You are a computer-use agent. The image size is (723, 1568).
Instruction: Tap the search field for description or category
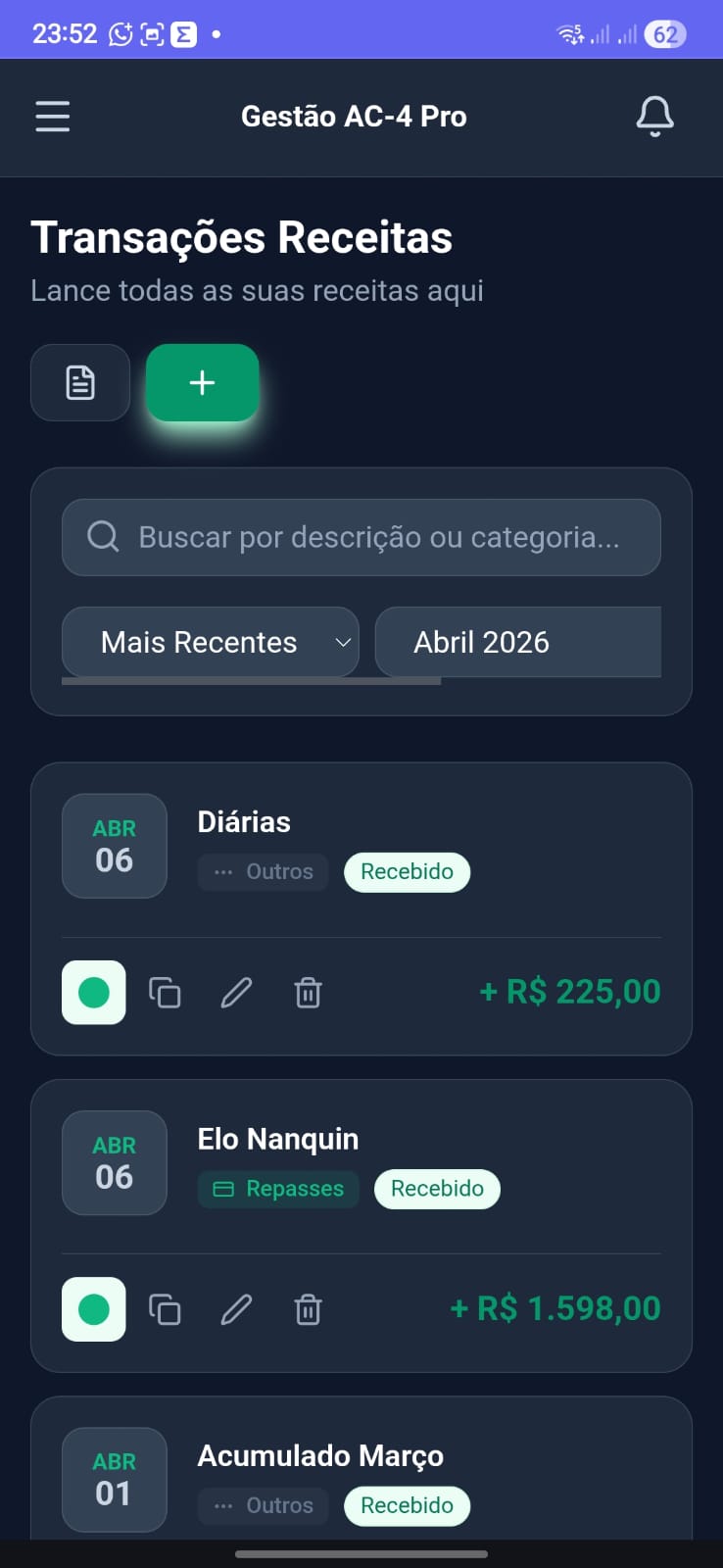pyautogui.click(x=361, y=537)
